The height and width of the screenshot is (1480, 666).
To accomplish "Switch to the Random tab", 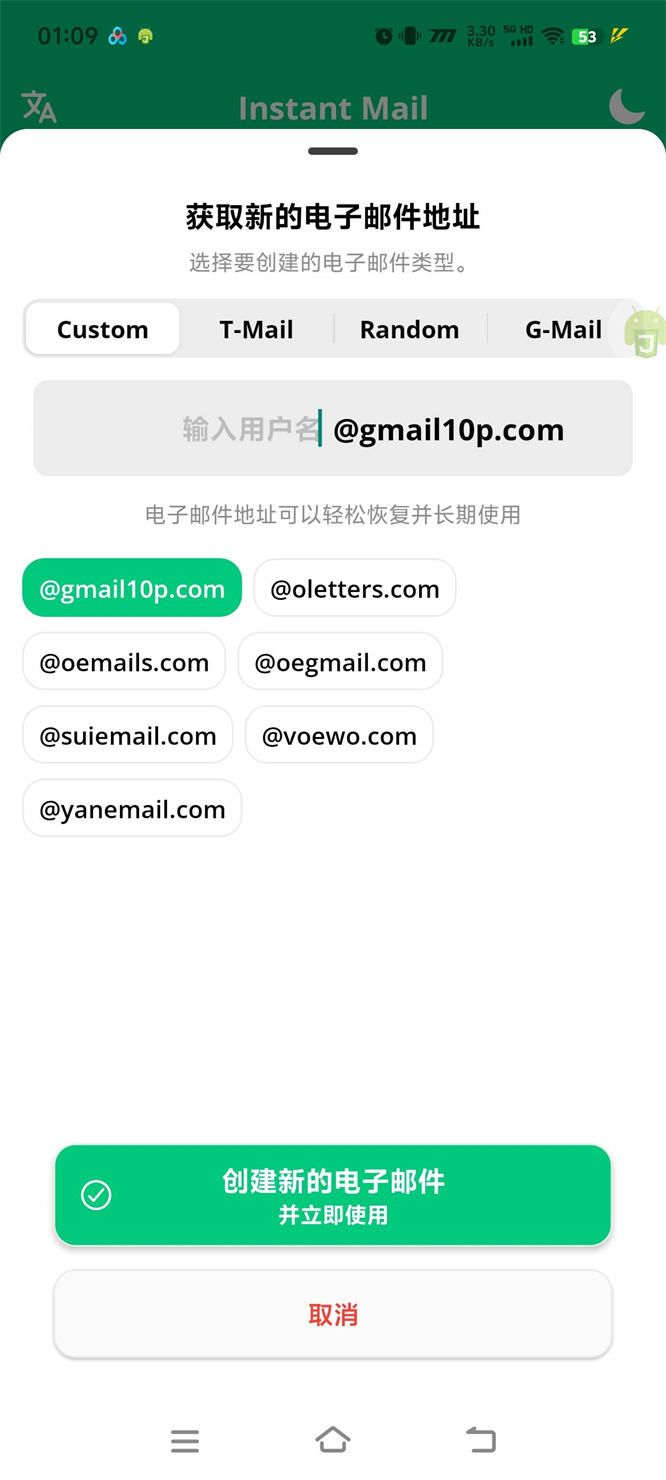I will [x=409, y=329].
